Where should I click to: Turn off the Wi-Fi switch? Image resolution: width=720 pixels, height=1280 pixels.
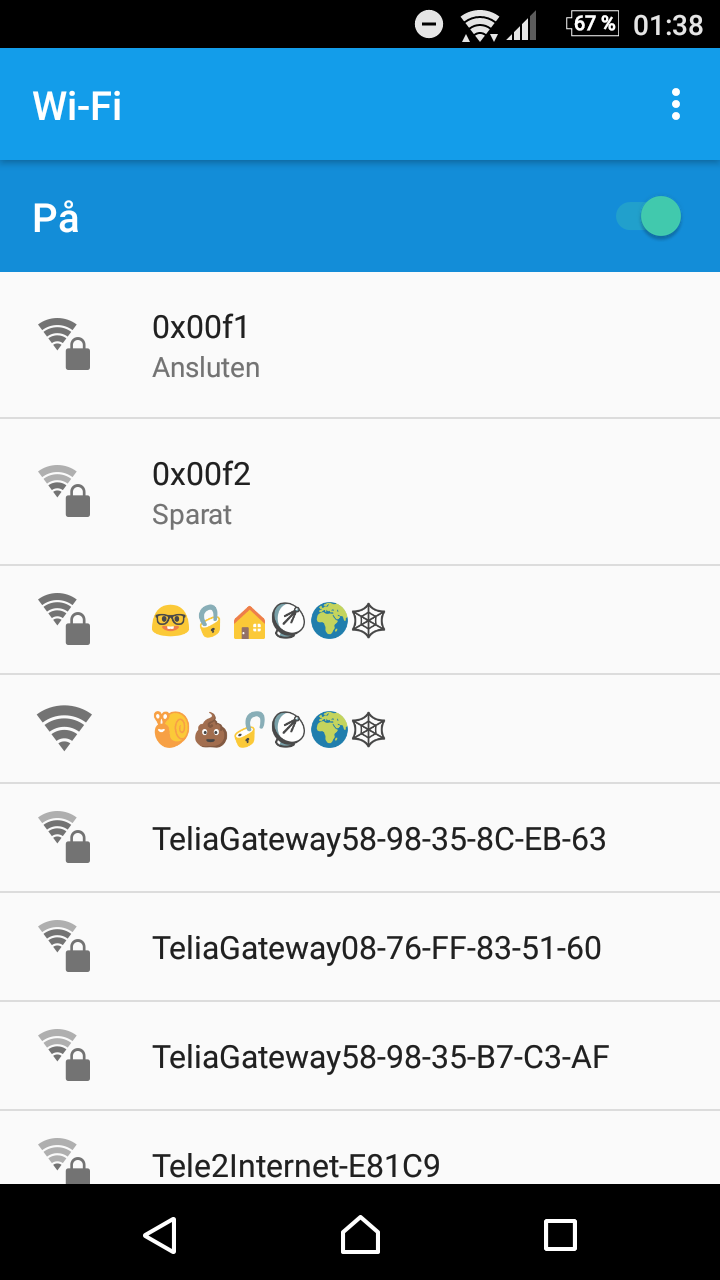[648, 216]
